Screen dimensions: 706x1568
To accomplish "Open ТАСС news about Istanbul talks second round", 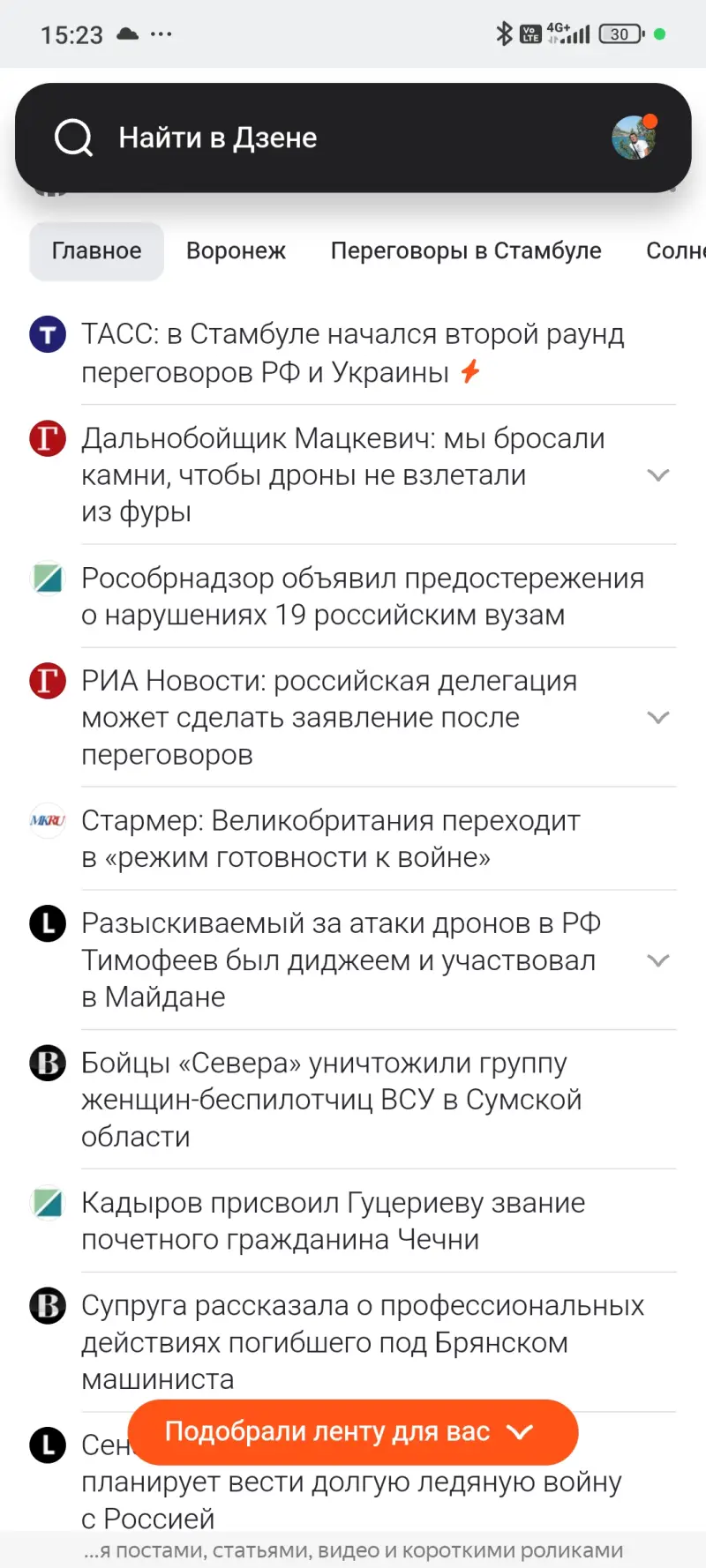I will (x=353, y=353).
